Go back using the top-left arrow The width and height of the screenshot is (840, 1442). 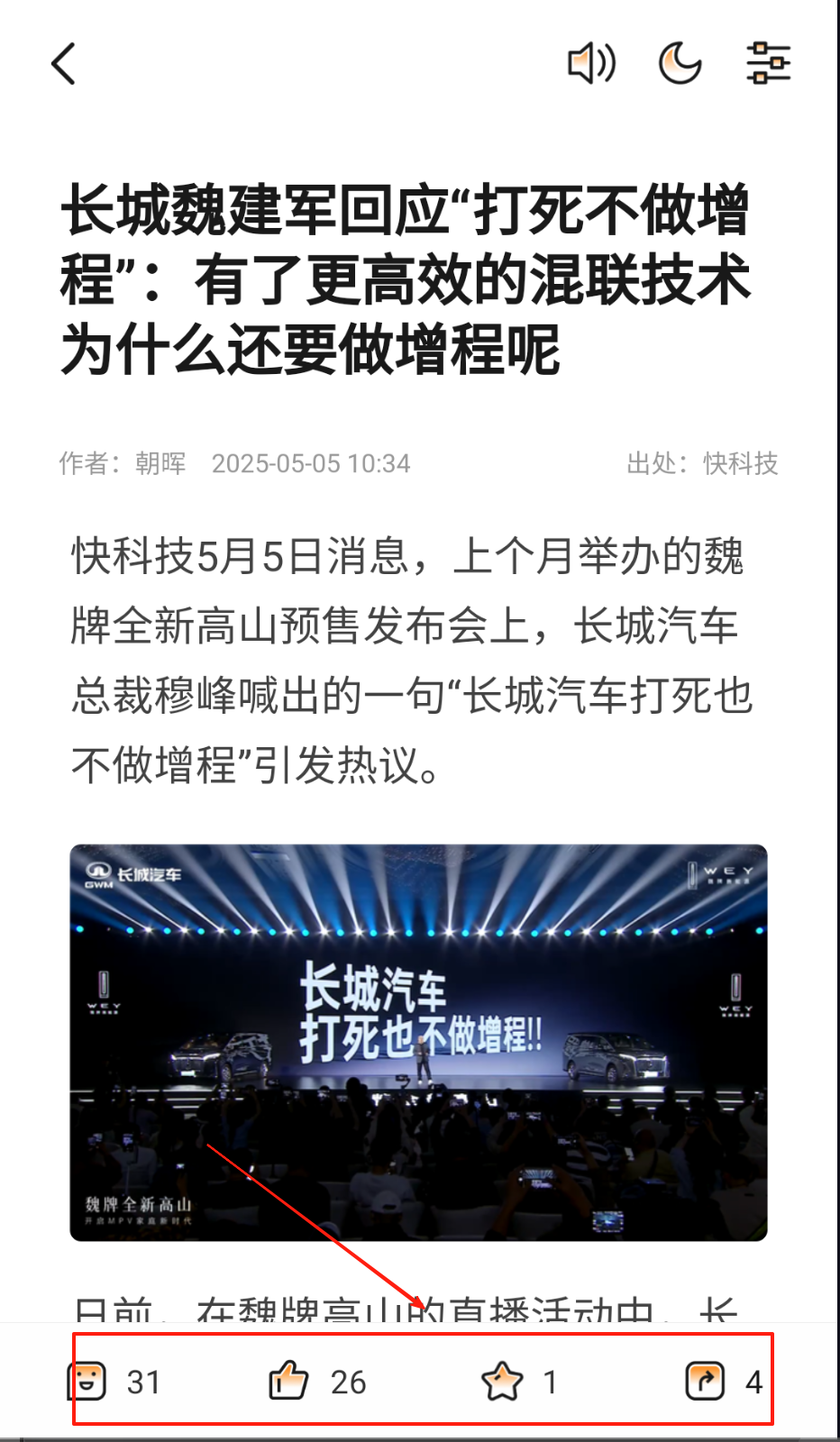(x=64, y=64)
